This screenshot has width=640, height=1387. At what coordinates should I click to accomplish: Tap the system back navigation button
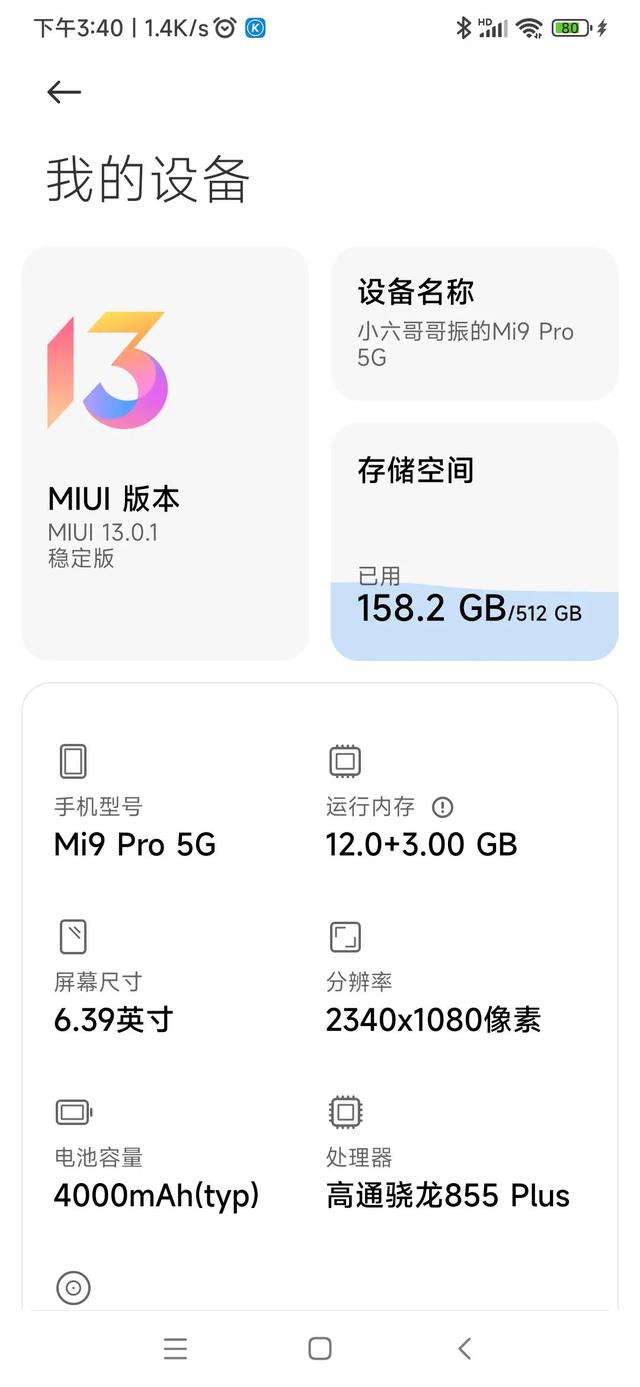pyautogui.click(x=464, y=1348)
